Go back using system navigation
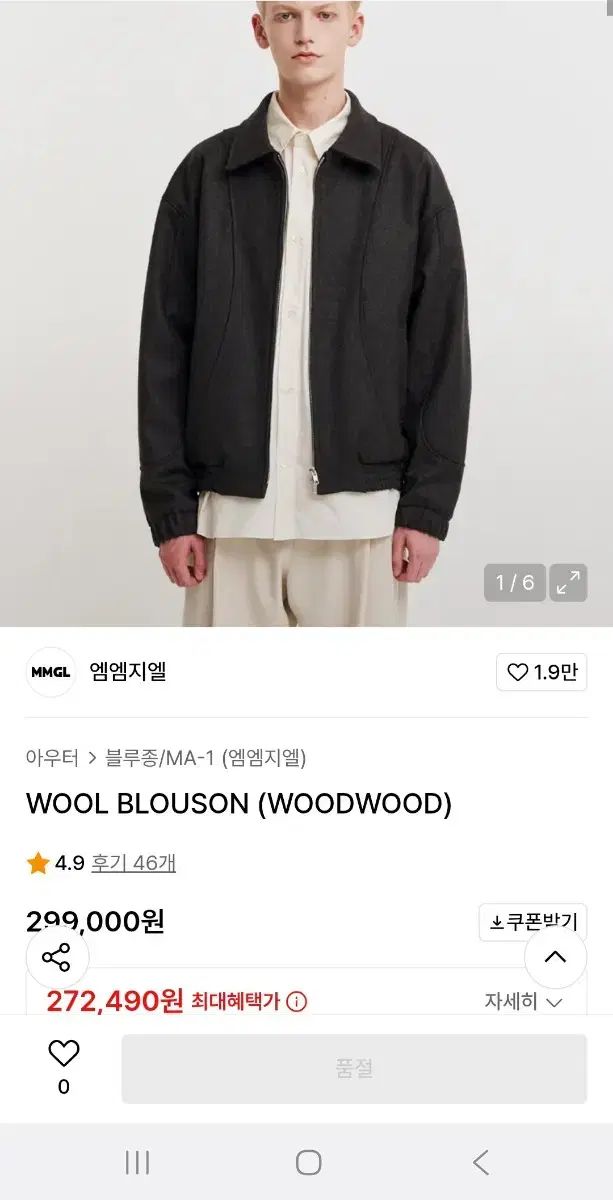Image resolution: width=613 pixels, height=1200 pixels. pyautogui.click(x=481, y=1162)
